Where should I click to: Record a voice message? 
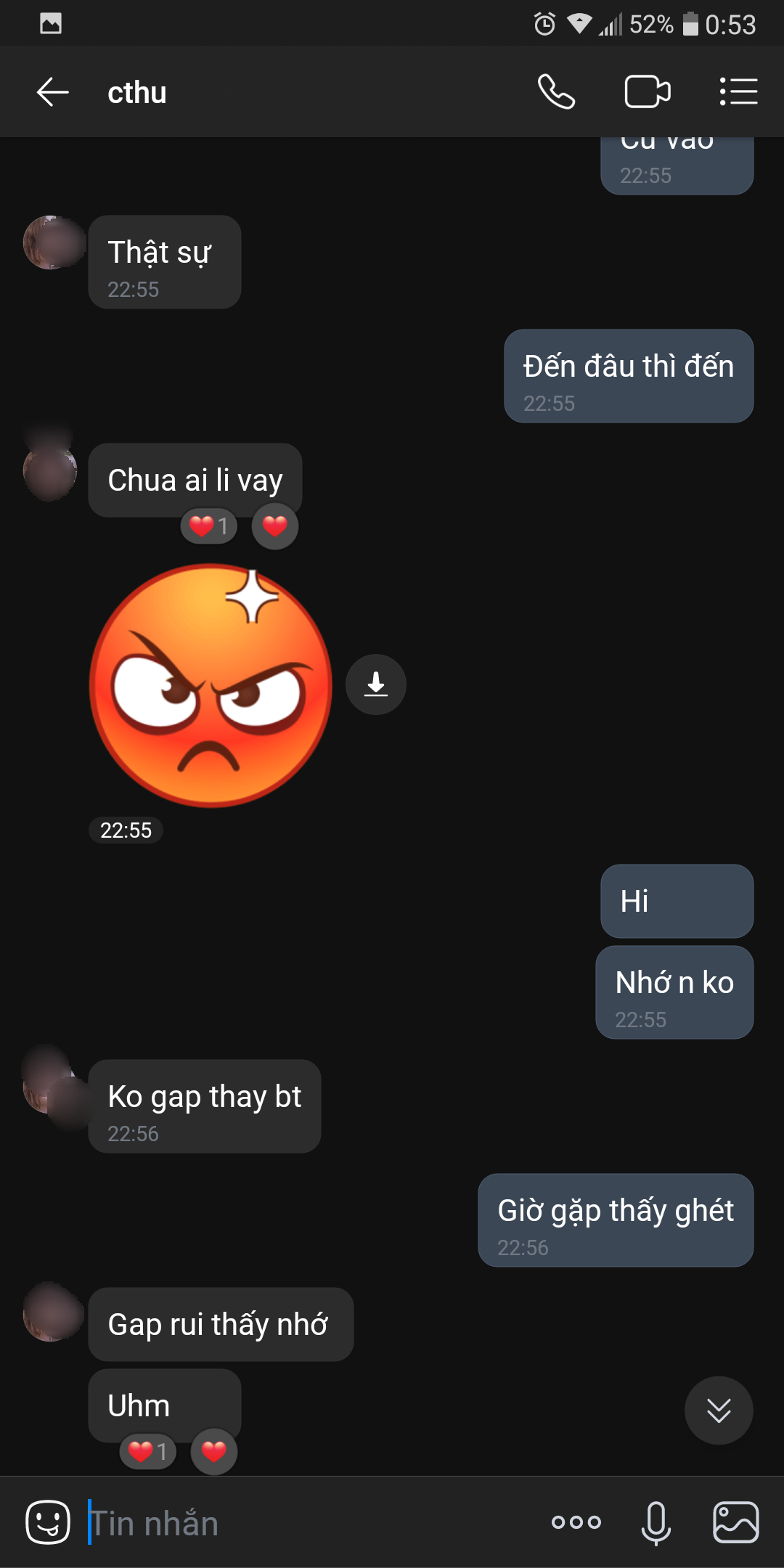tap(656, 1522)
